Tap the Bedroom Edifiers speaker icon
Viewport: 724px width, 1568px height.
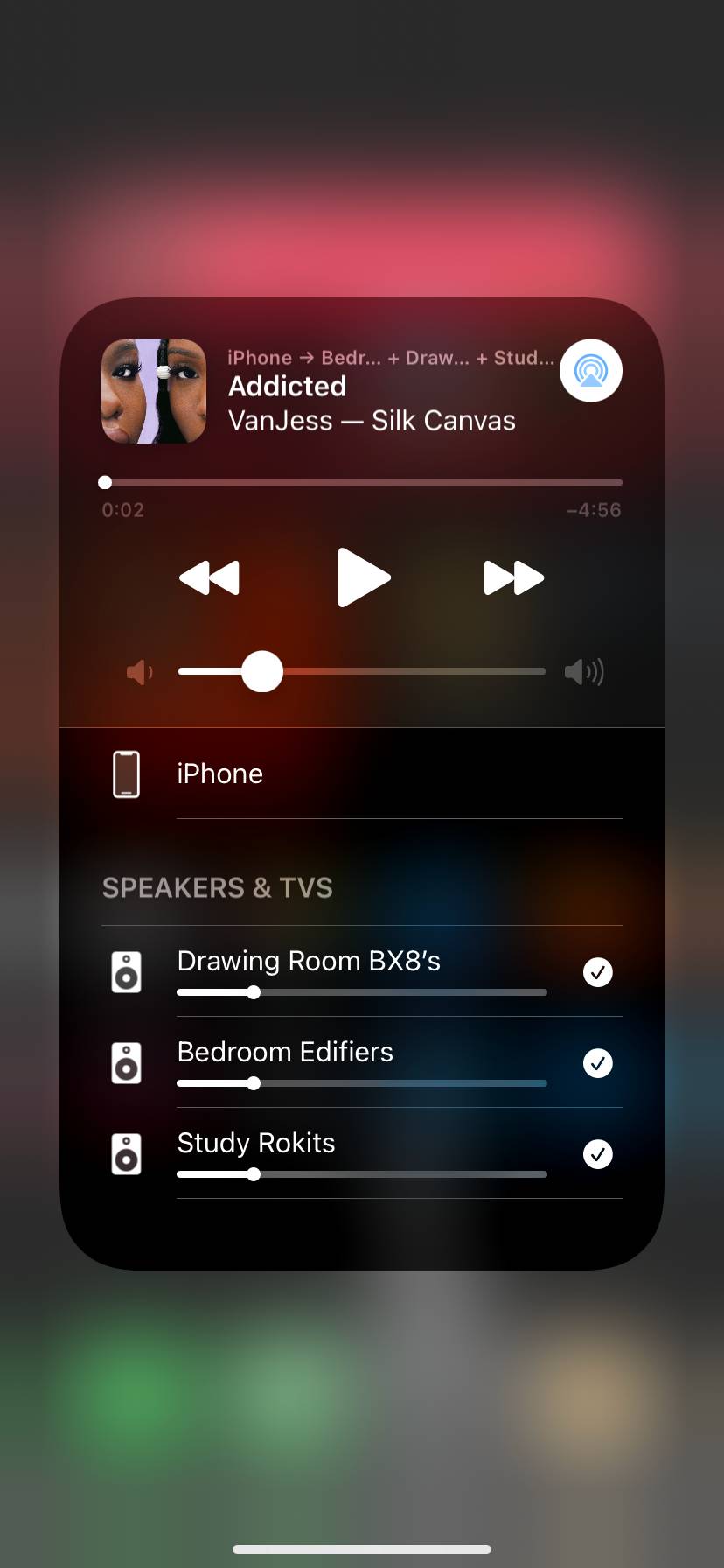coord(126,1063)
